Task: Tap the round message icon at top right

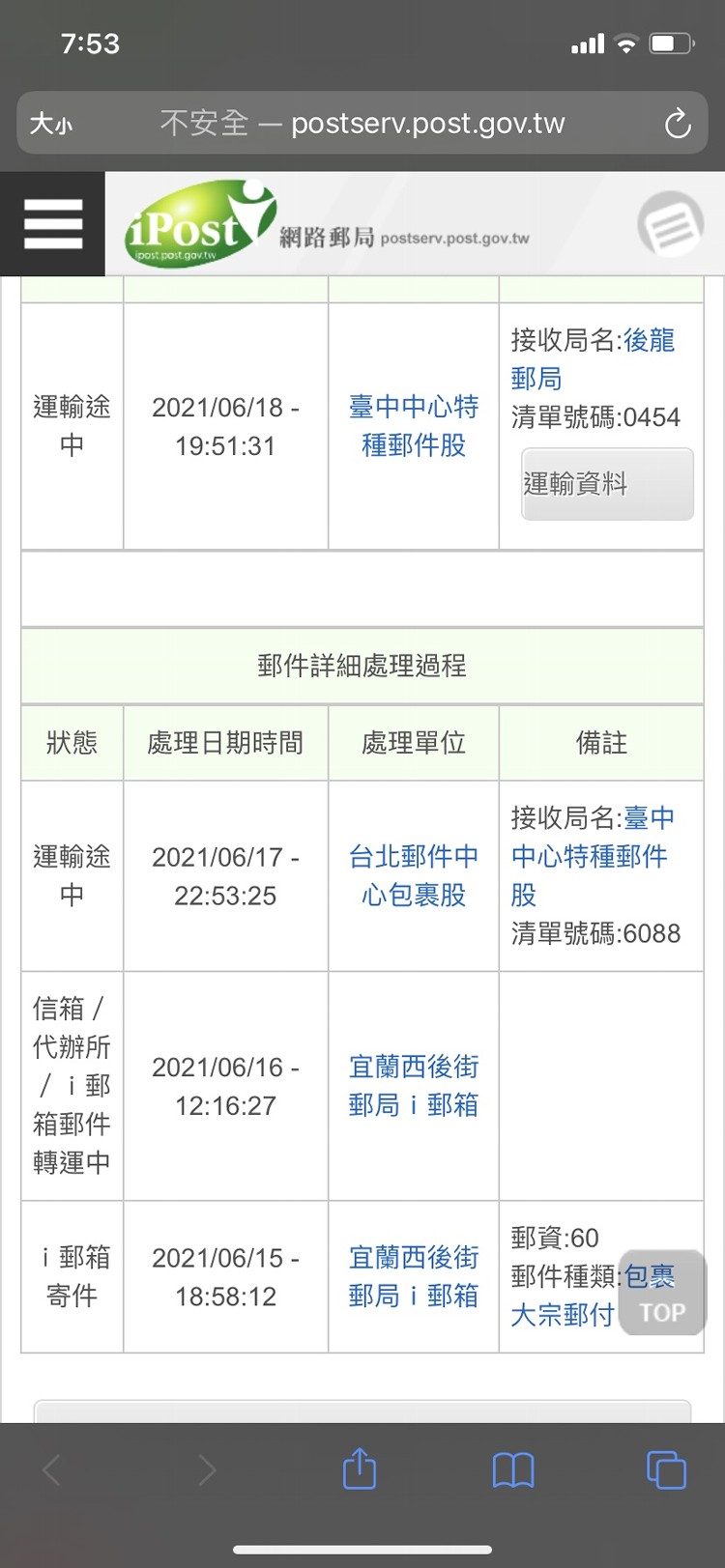Action: (x=670, y=224)
